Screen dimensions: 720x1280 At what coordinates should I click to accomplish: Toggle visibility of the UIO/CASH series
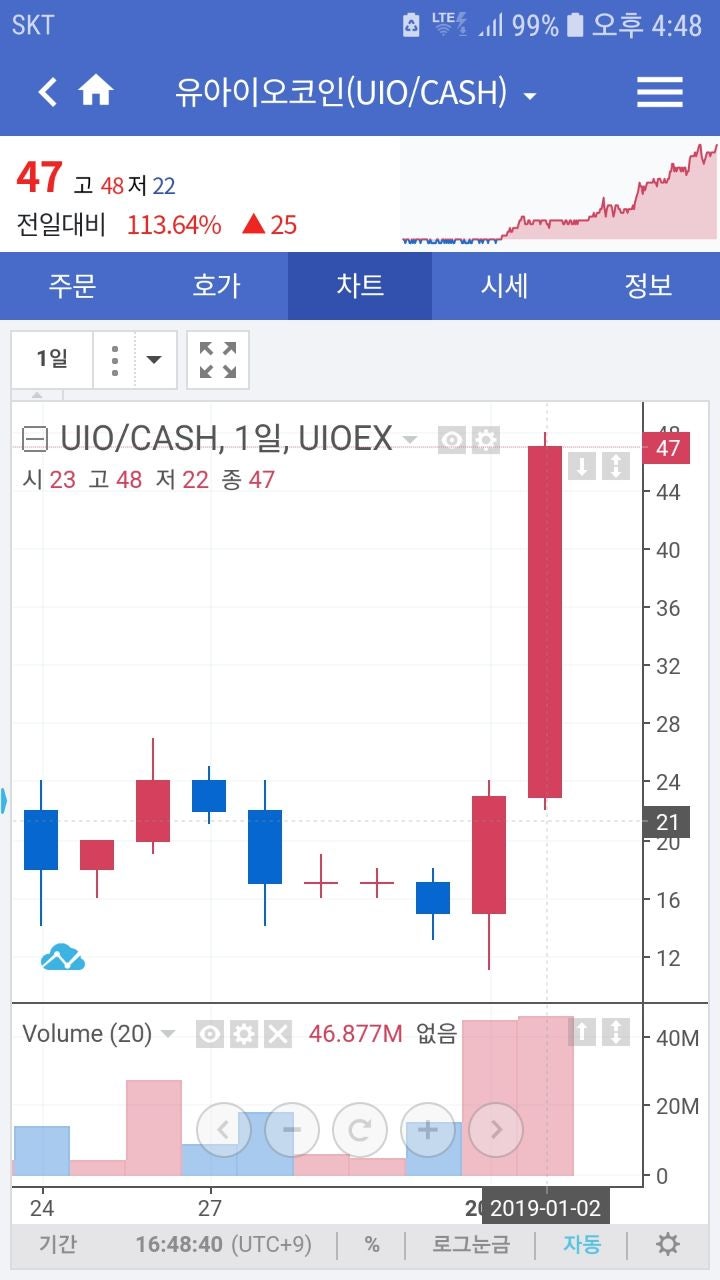[x=450, y=441]
